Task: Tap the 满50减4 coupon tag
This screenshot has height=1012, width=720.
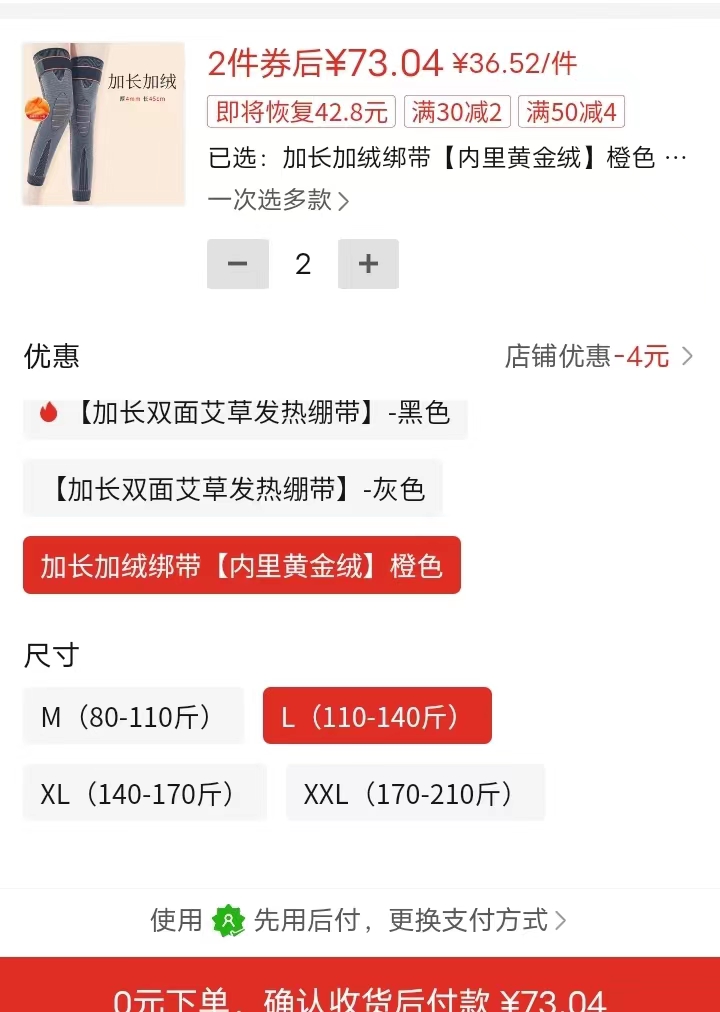Action: pos(572,112)
